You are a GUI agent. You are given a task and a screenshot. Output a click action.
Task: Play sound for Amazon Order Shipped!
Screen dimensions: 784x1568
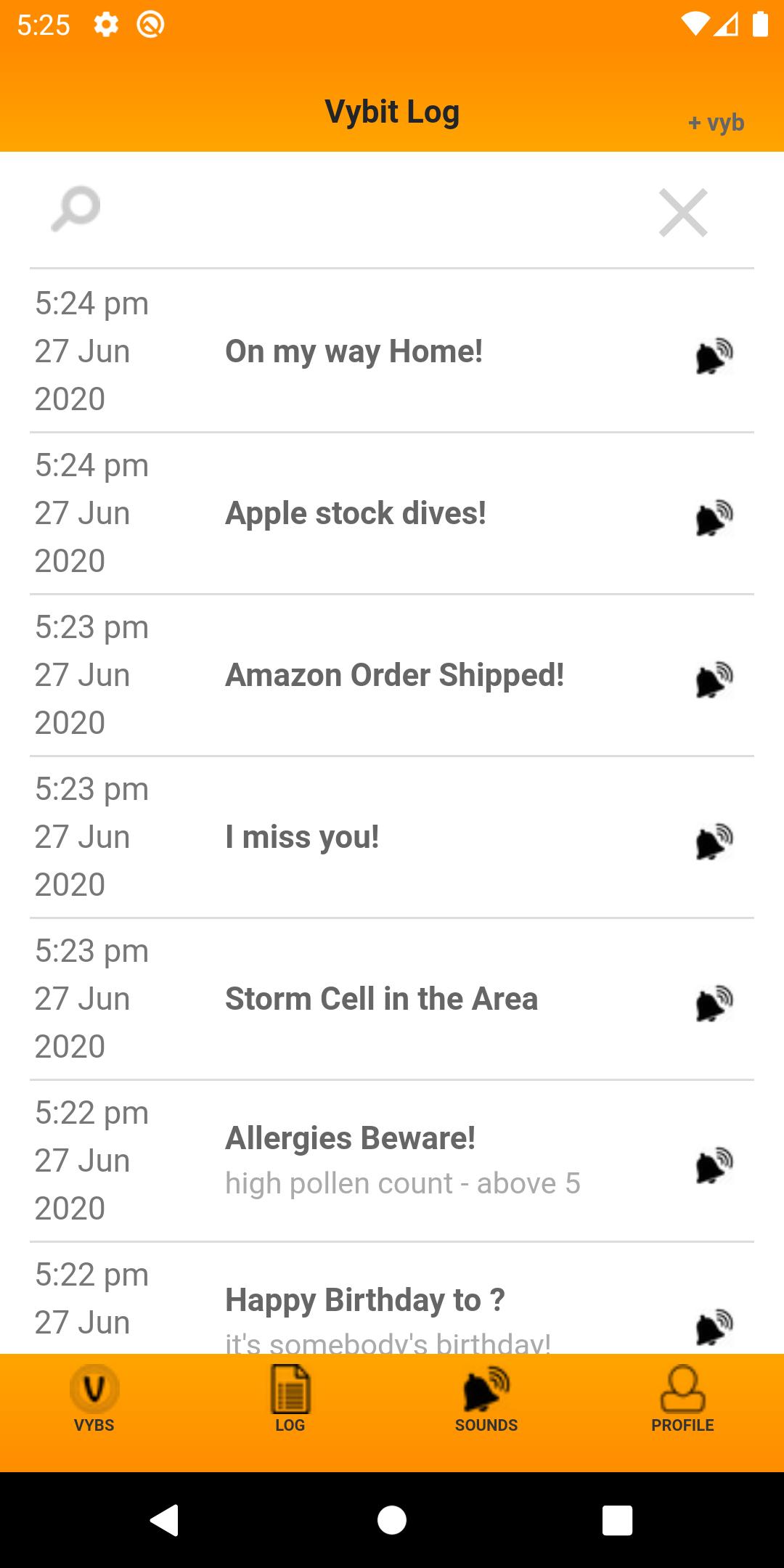(714, 679)
